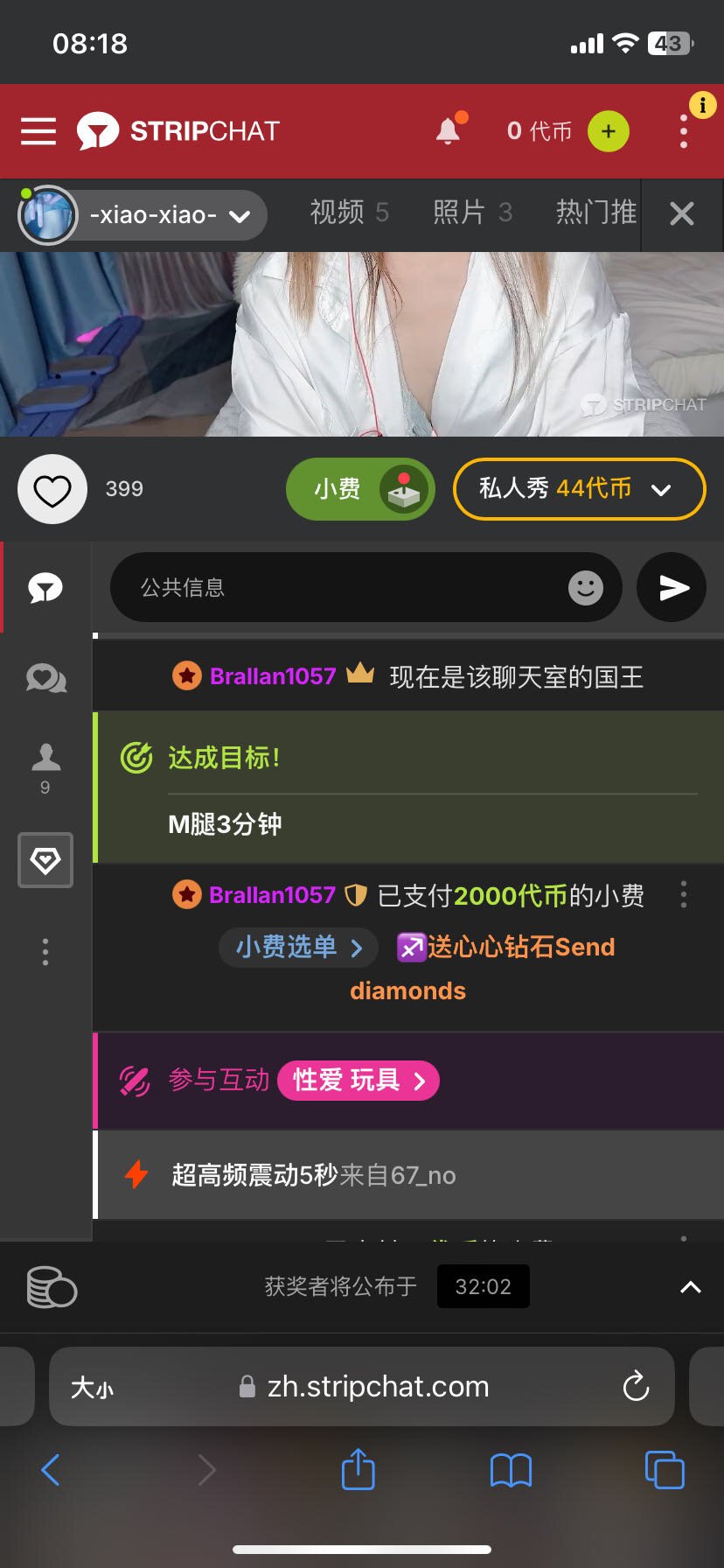Open the 性爱 玩具 interactive toy button
724x1568 pixels.
click(x=359, y=1081)
